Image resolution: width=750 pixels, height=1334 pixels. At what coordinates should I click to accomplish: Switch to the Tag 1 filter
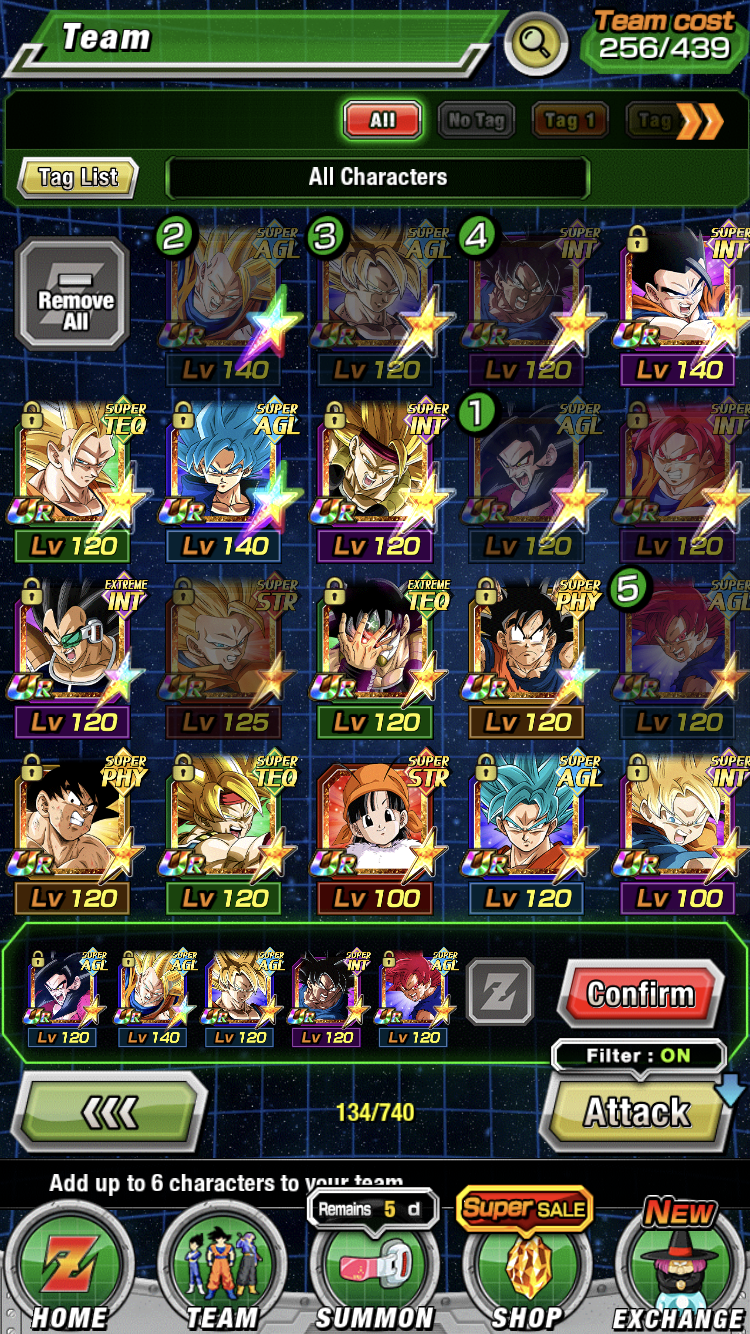(569, 121)
